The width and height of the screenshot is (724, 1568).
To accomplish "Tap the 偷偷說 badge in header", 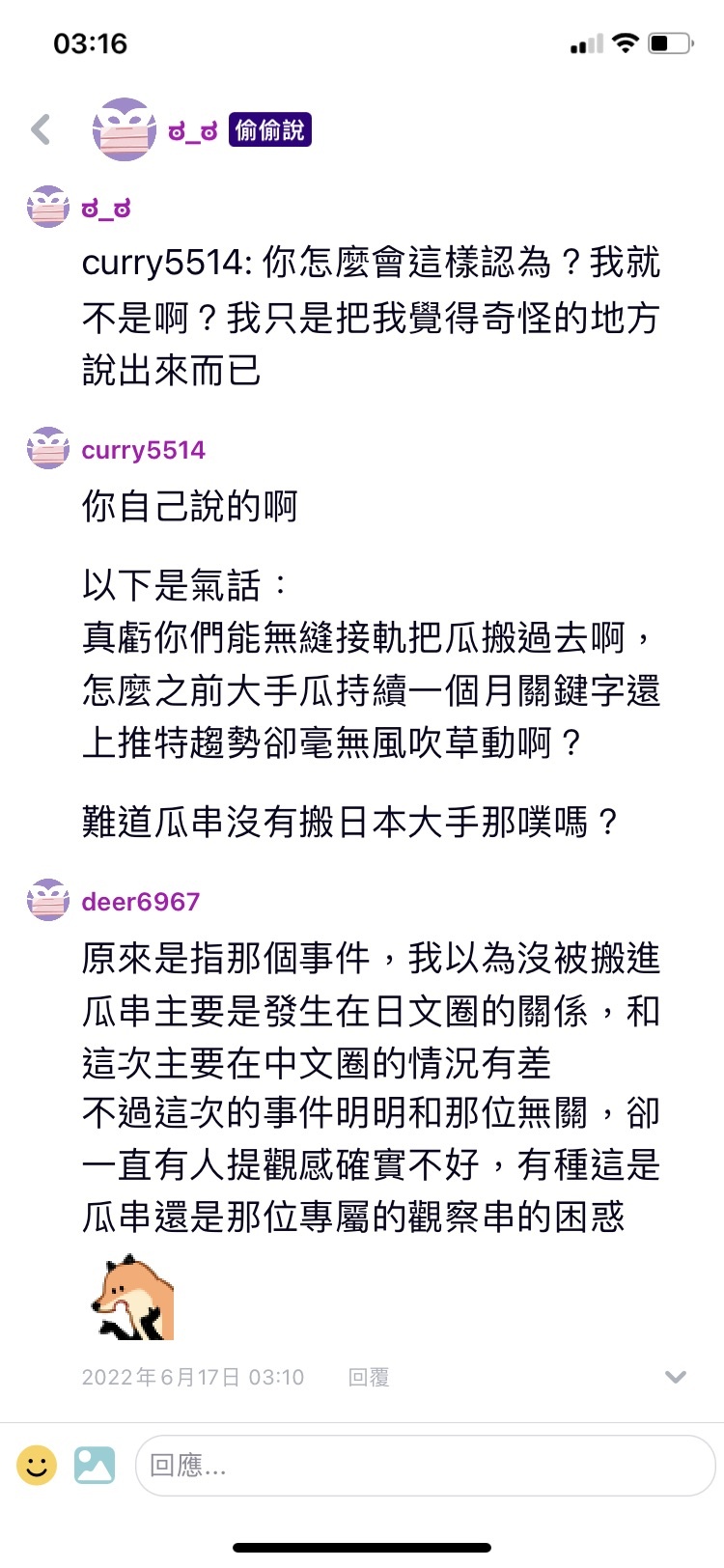I will click(x=269, y=129).
